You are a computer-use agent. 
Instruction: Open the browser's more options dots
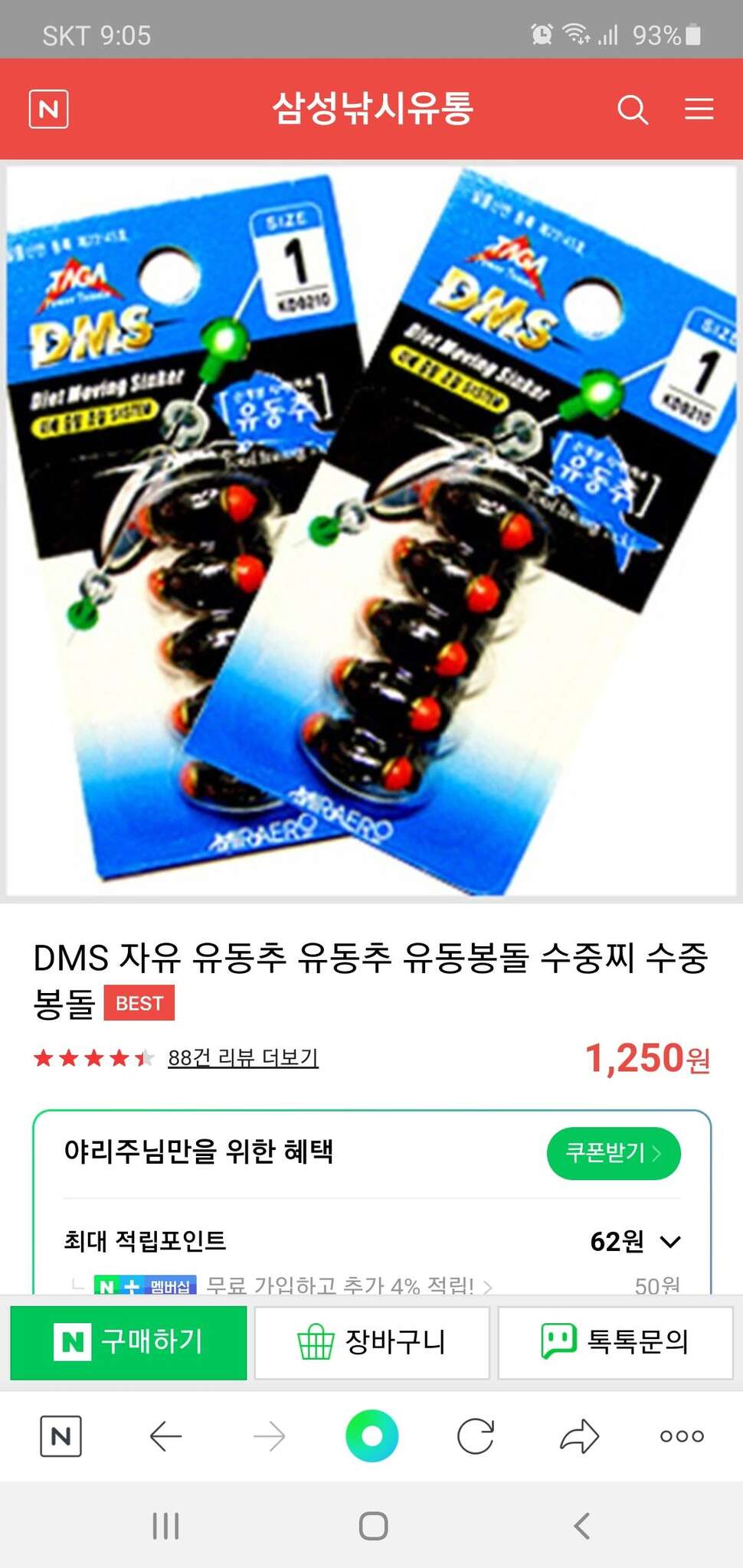[682, 1436]
